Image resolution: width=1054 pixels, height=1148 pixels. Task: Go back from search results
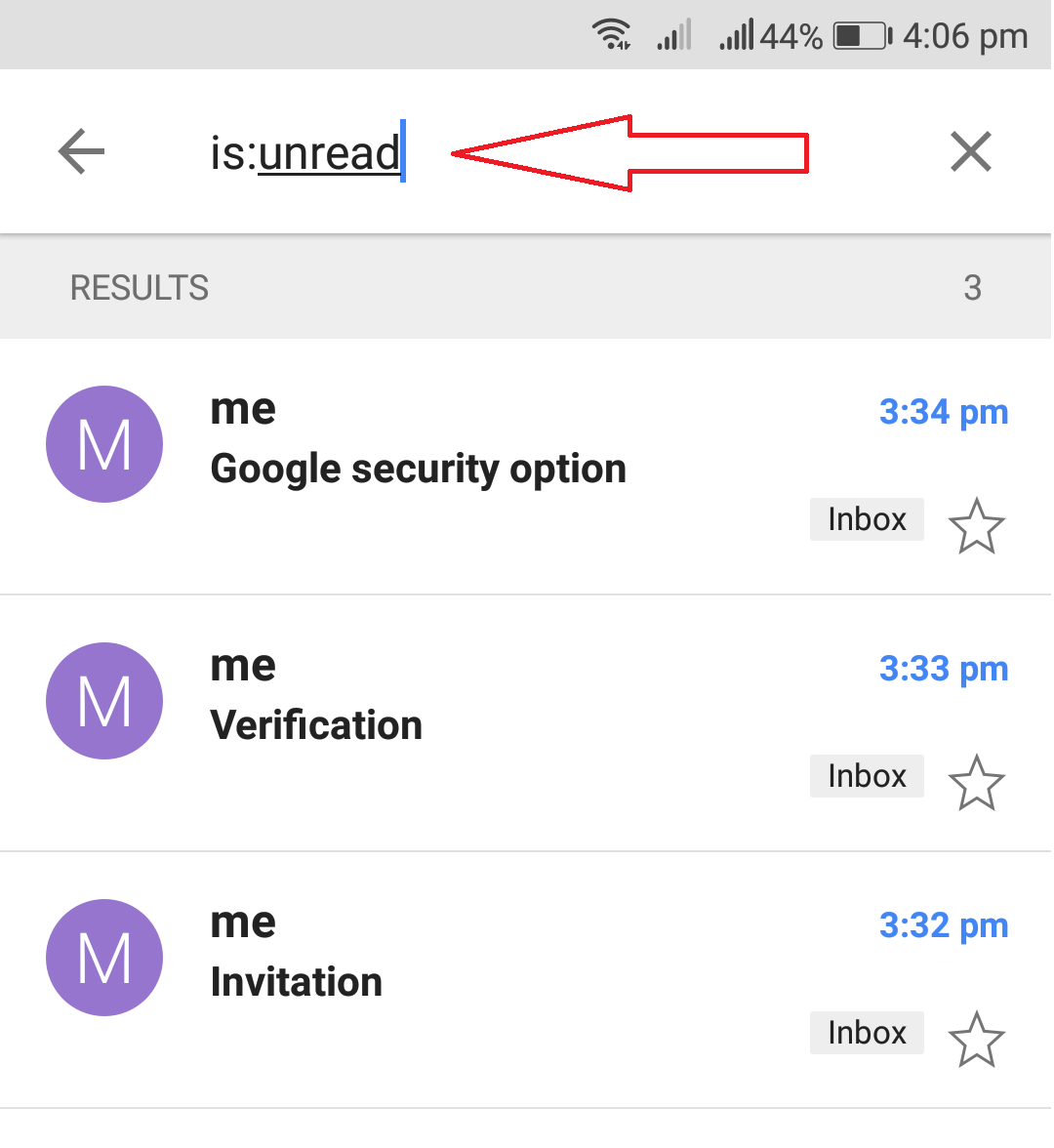click(81, 152)
